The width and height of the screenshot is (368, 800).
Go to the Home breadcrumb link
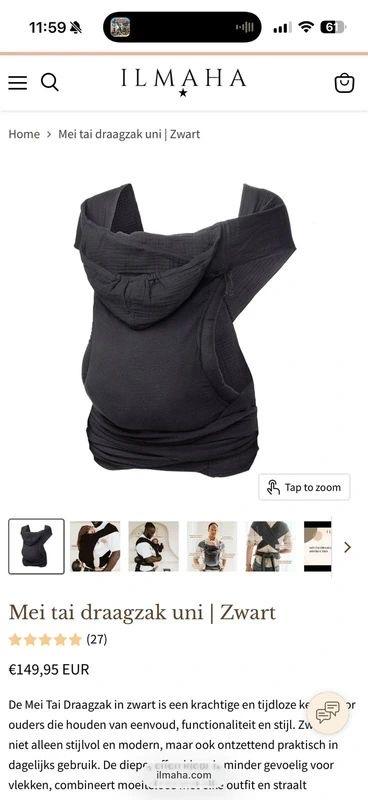click(24, 134)
